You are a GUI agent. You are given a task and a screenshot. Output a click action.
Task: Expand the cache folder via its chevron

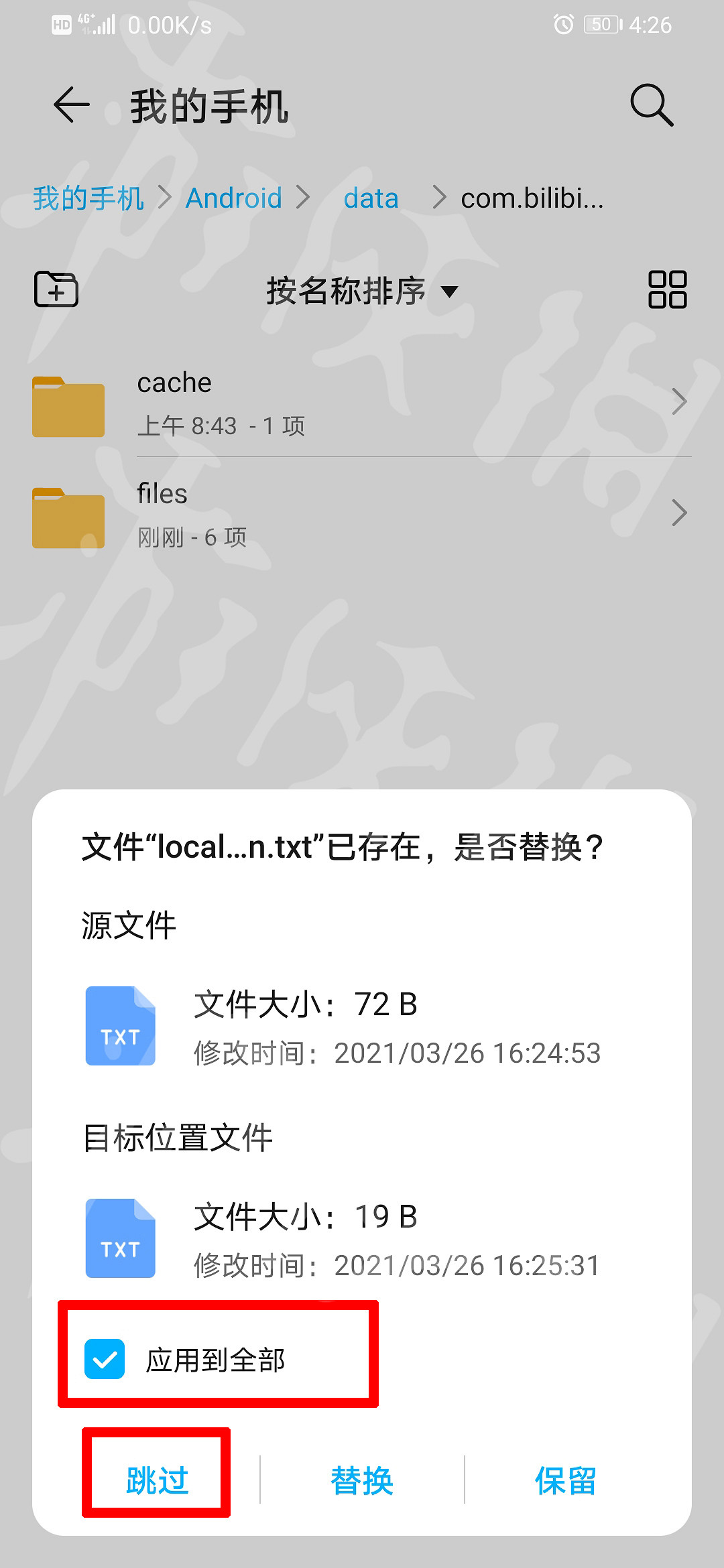pyautogui.click(x=679, y=402)
